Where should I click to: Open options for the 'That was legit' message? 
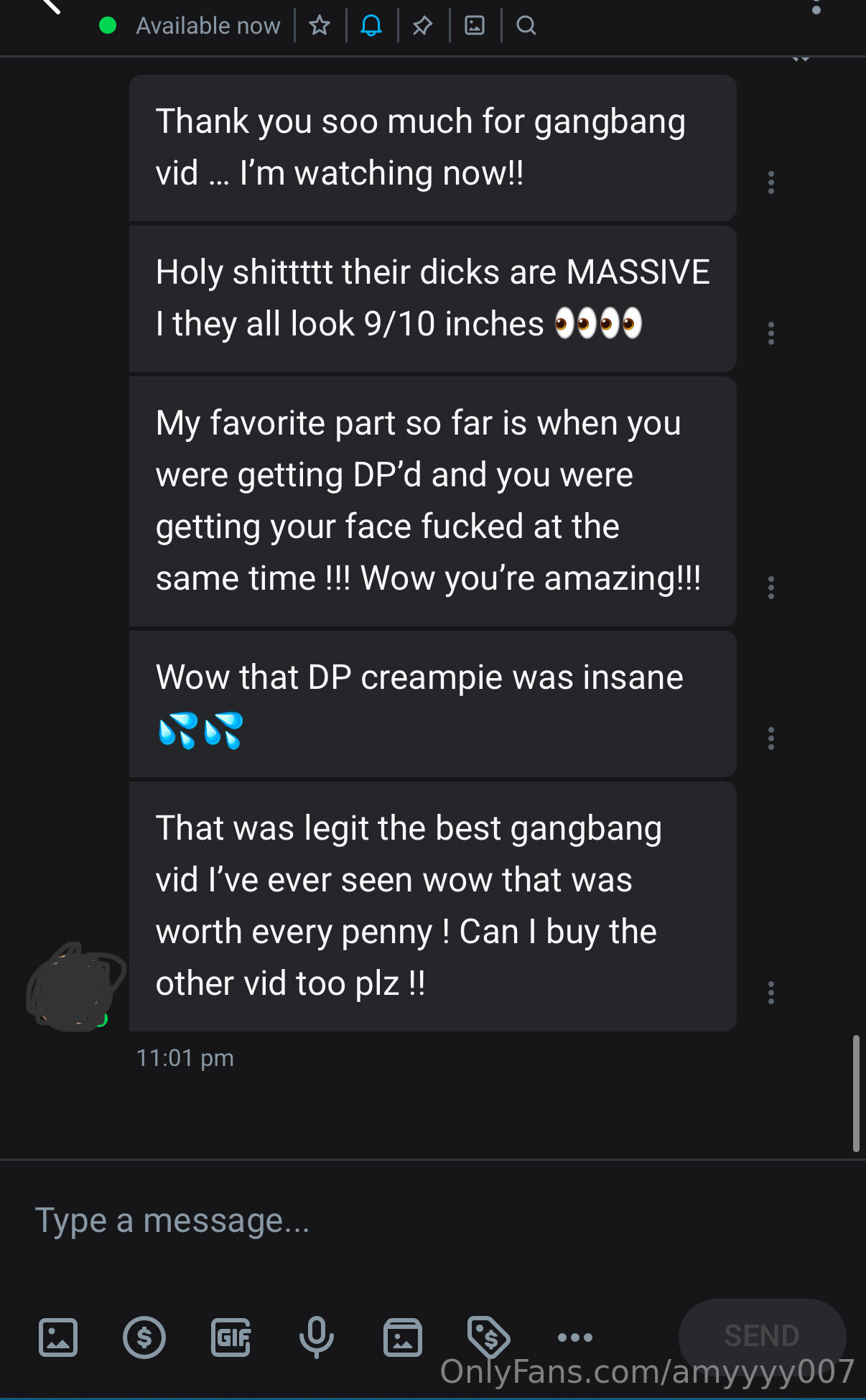(771, 993)
